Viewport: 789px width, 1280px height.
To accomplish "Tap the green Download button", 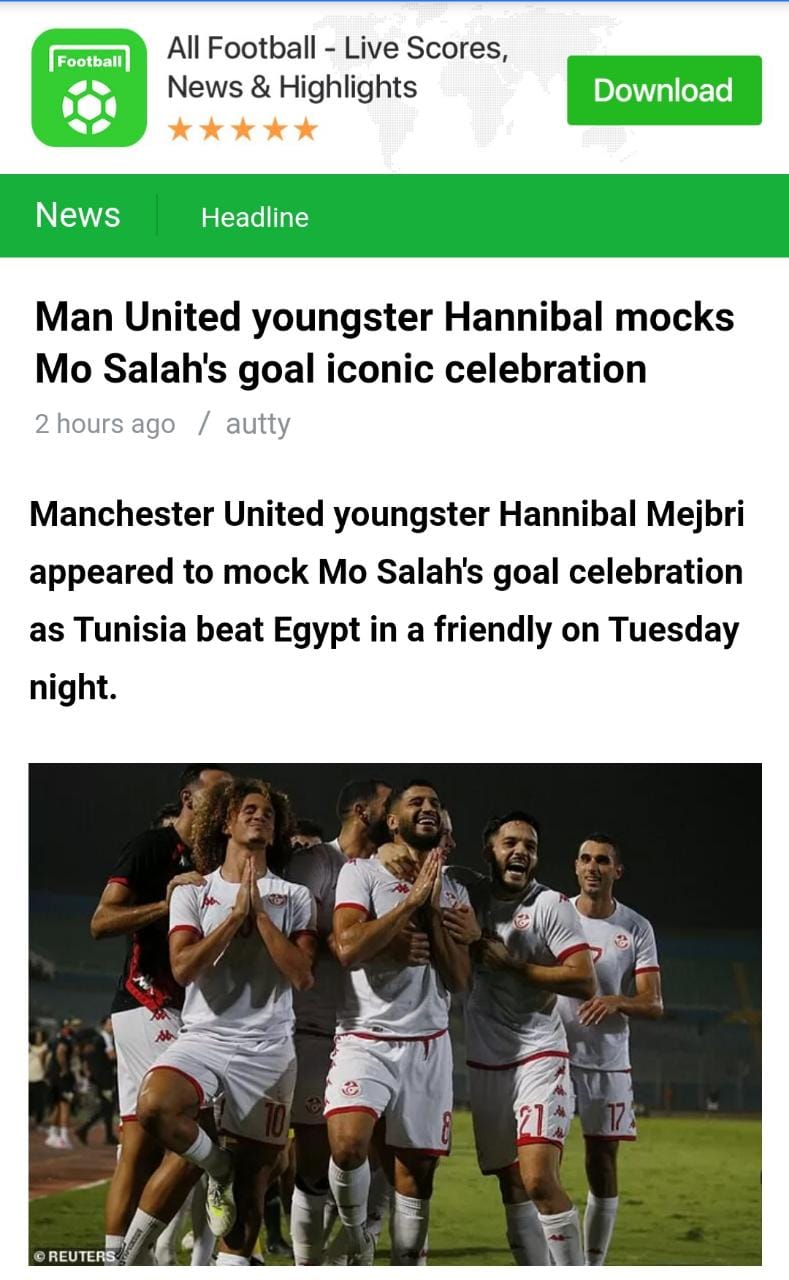I will 664,90.
